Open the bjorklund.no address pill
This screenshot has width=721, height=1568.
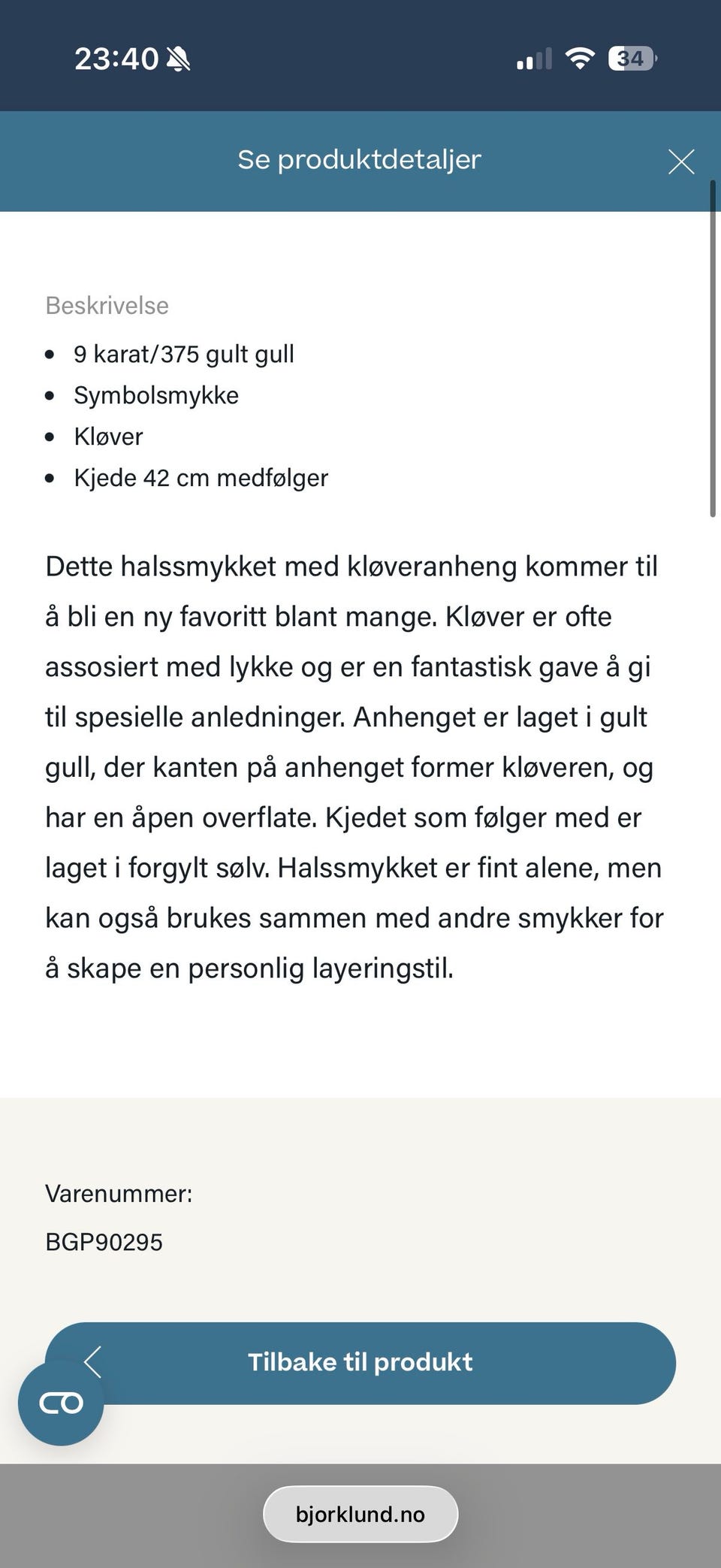(x=360, y=1514)
